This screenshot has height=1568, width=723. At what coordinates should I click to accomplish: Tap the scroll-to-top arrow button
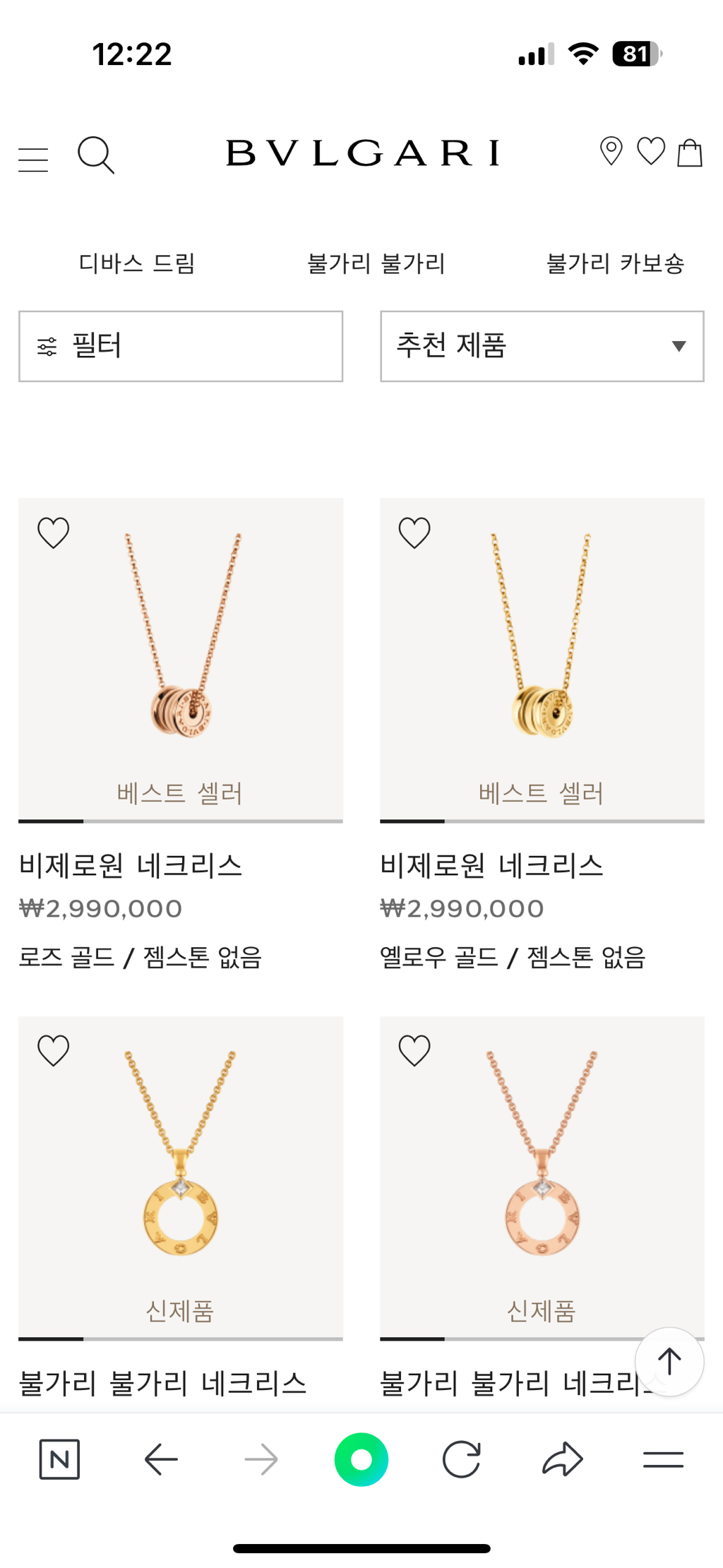point(668,1361)
